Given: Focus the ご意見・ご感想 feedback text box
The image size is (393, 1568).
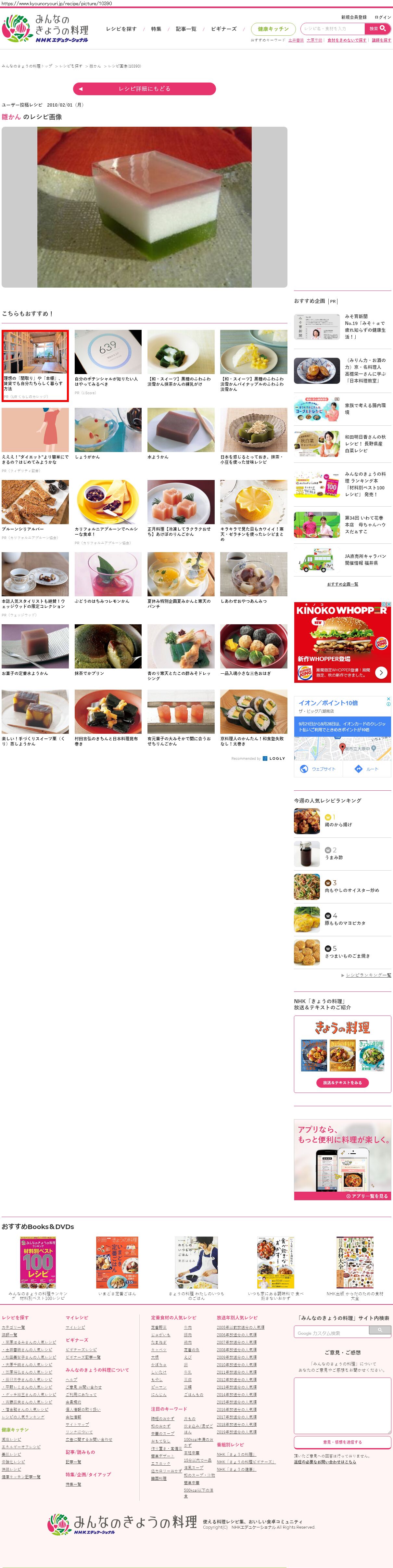Looking at the screenshot, I should (342, 1406).
